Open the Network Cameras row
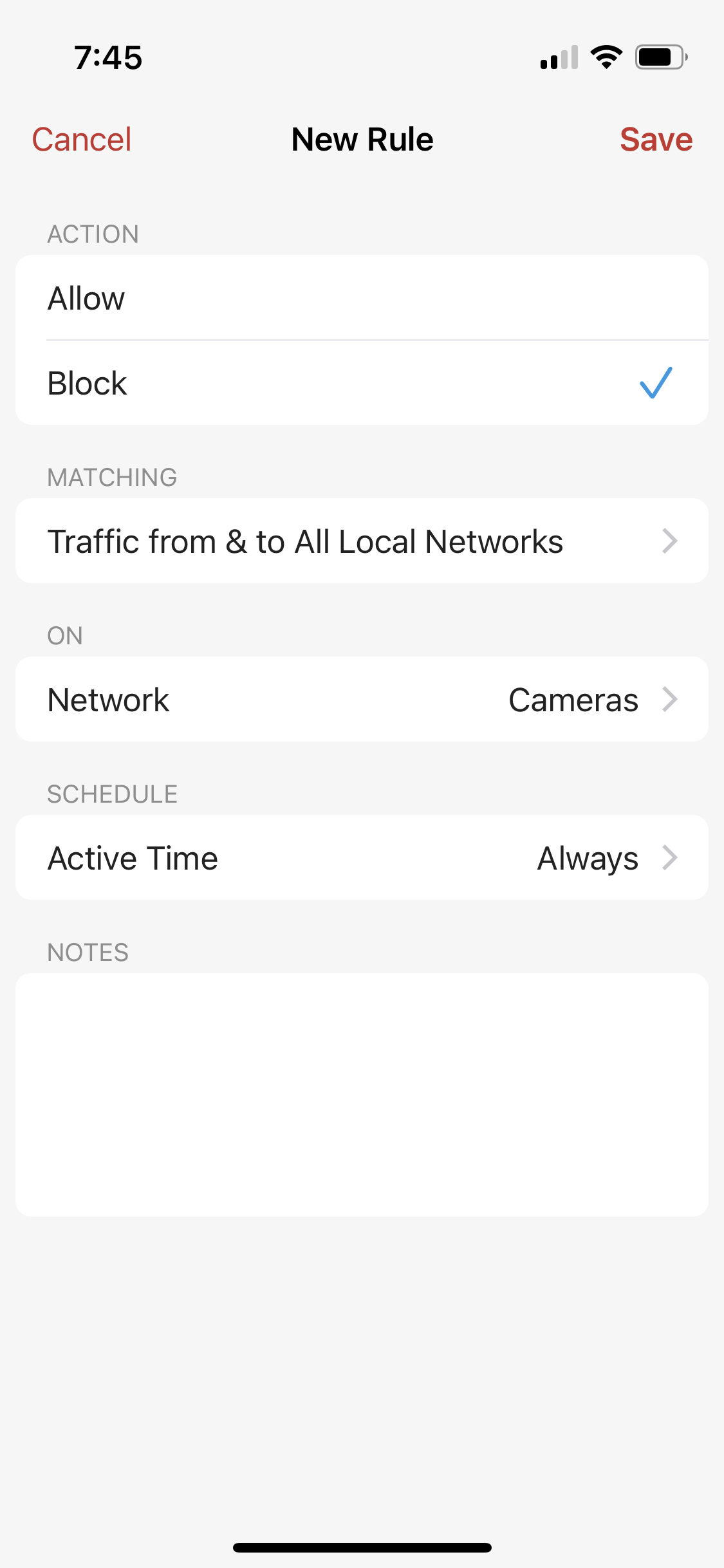Viewport: 724px width, 1568px height. click(x=362, y=699)
